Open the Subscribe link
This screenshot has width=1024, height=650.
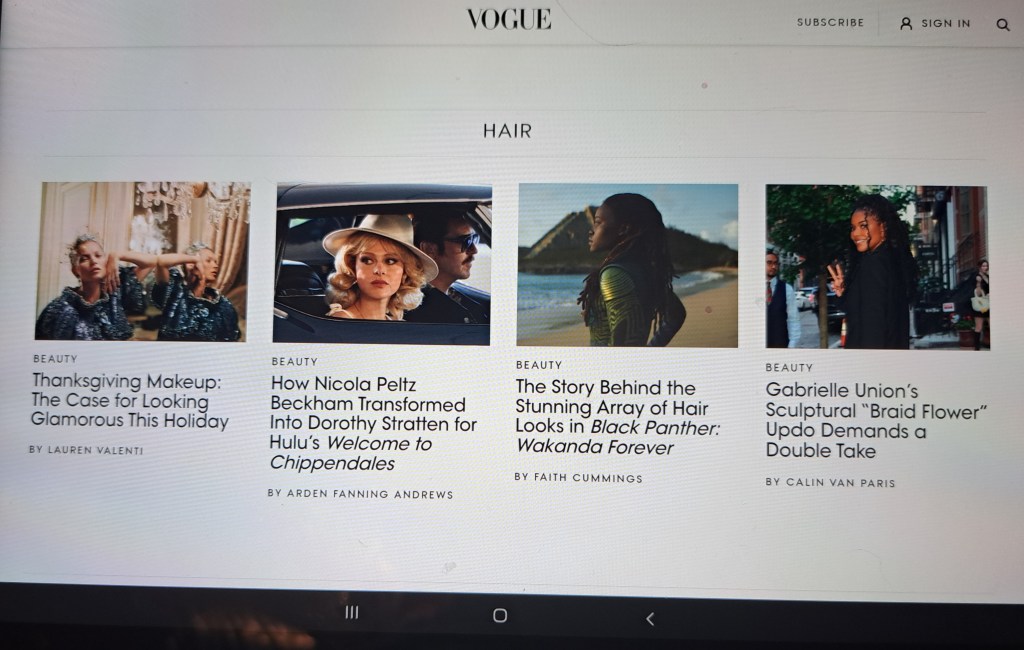(830, 22)
